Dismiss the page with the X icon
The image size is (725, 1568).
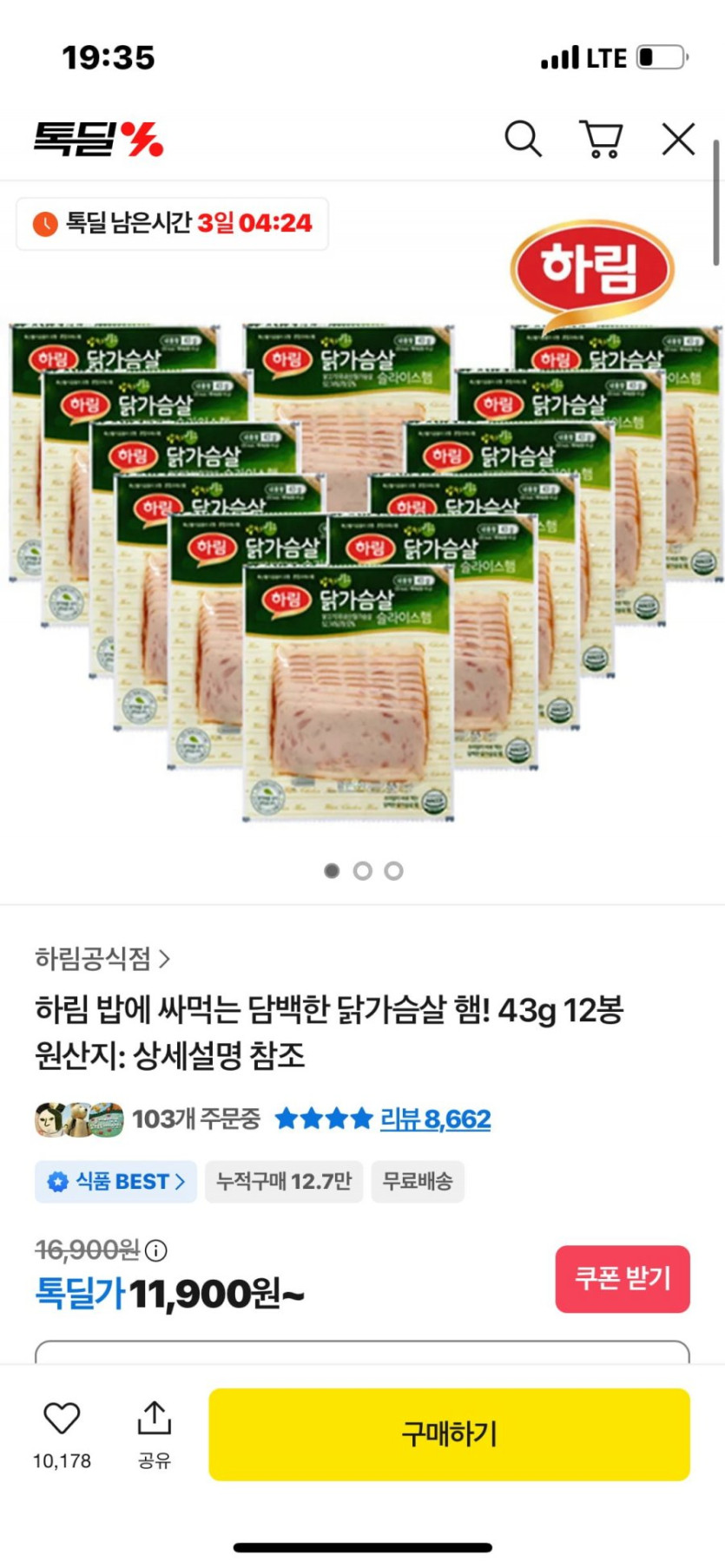[676, 138]
